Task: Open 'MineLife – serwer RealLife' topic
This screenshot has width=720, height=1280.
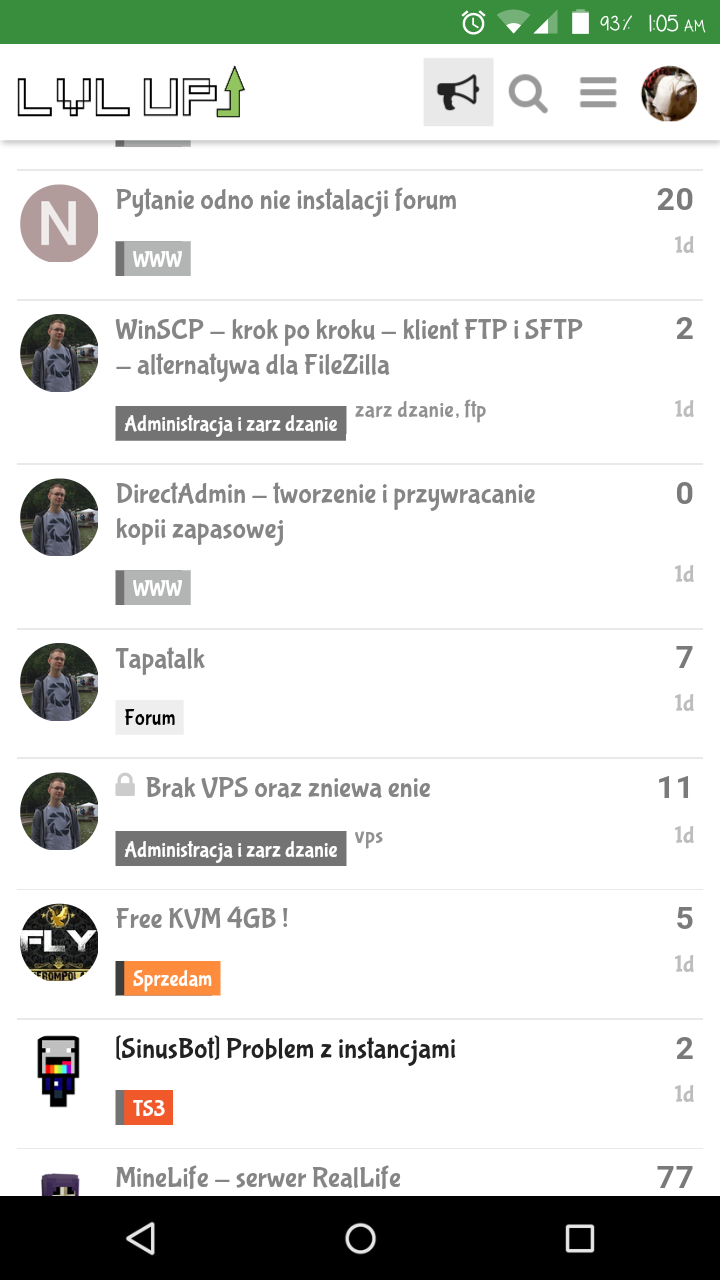Action: coord(258,1178)
